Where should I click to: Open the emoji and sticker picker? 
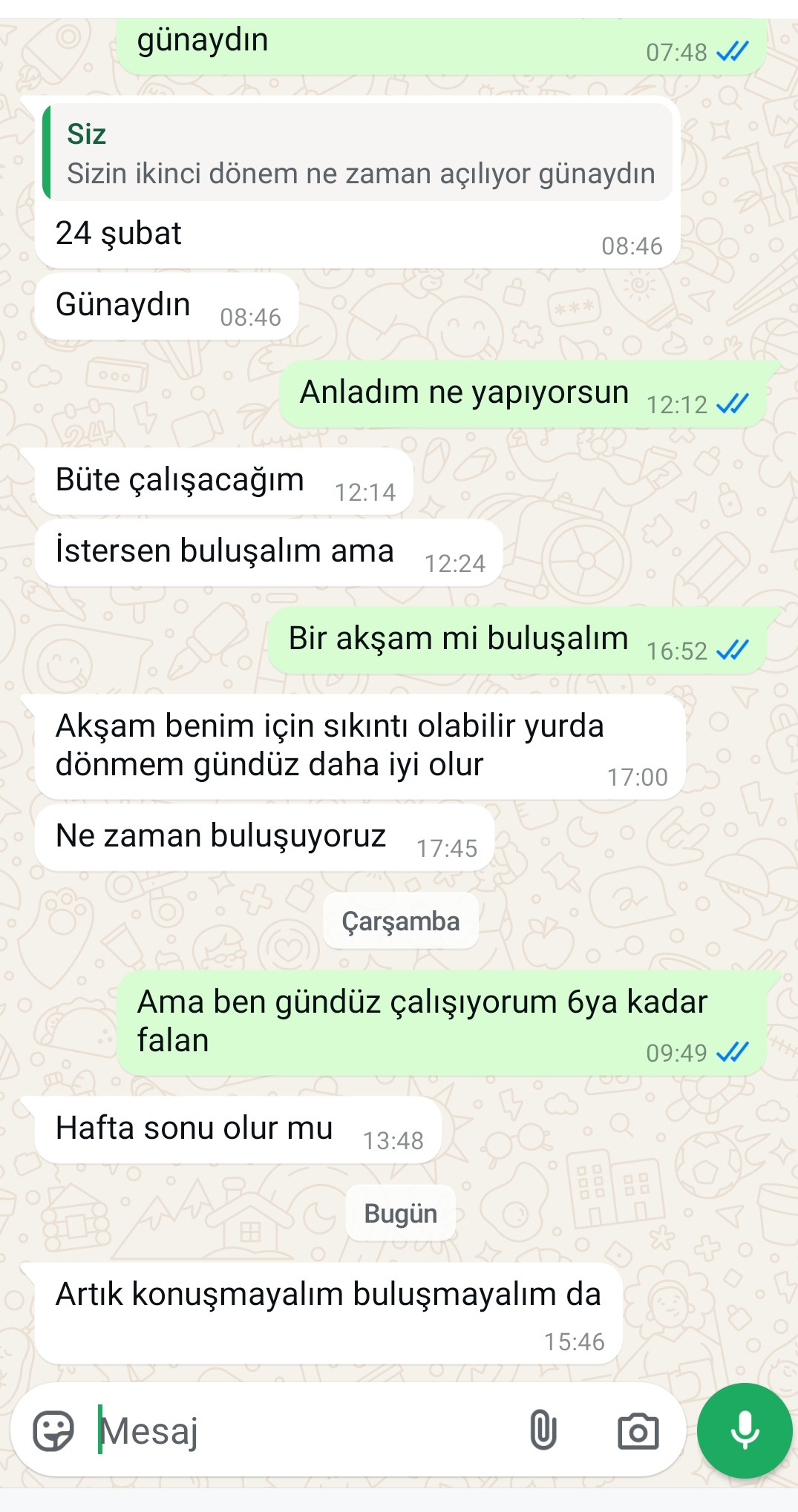[53, 1430]
